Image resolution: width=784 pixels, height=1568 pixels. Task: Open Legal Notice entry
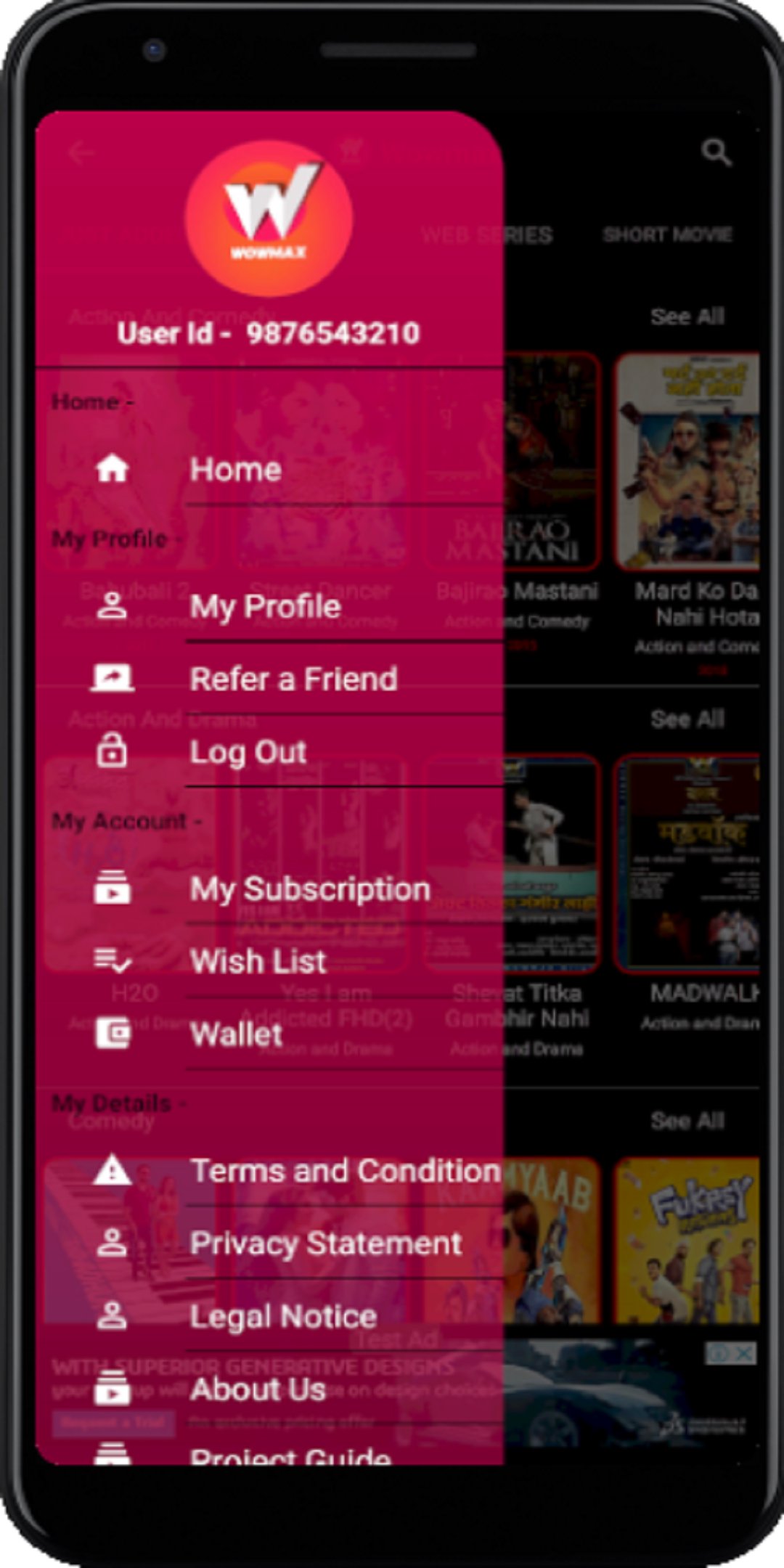pyautogui.click(x=282, y=1315)
